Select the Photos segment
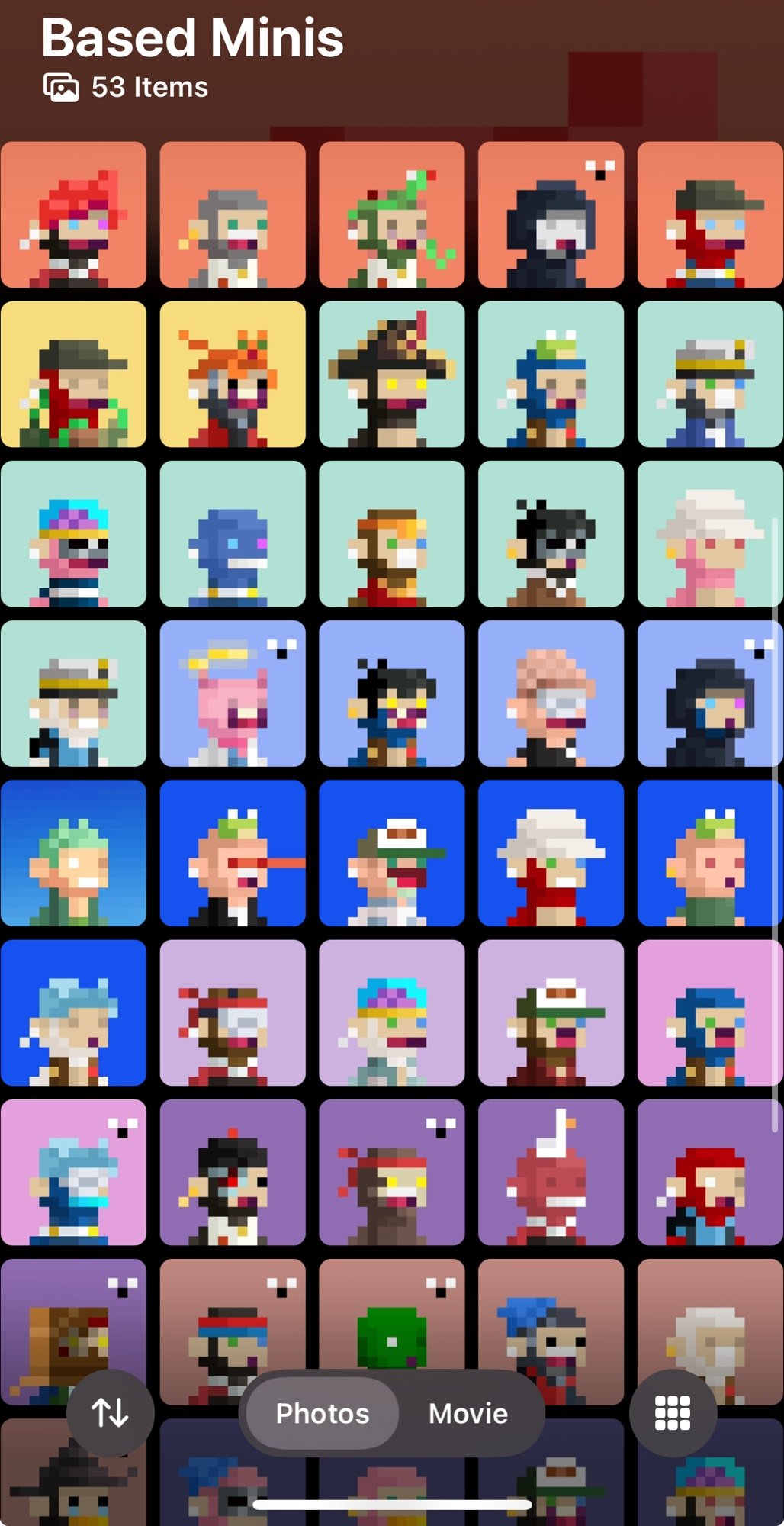Image resolution: width=784 pixels, height=1526 pixels. point(323,1413)
